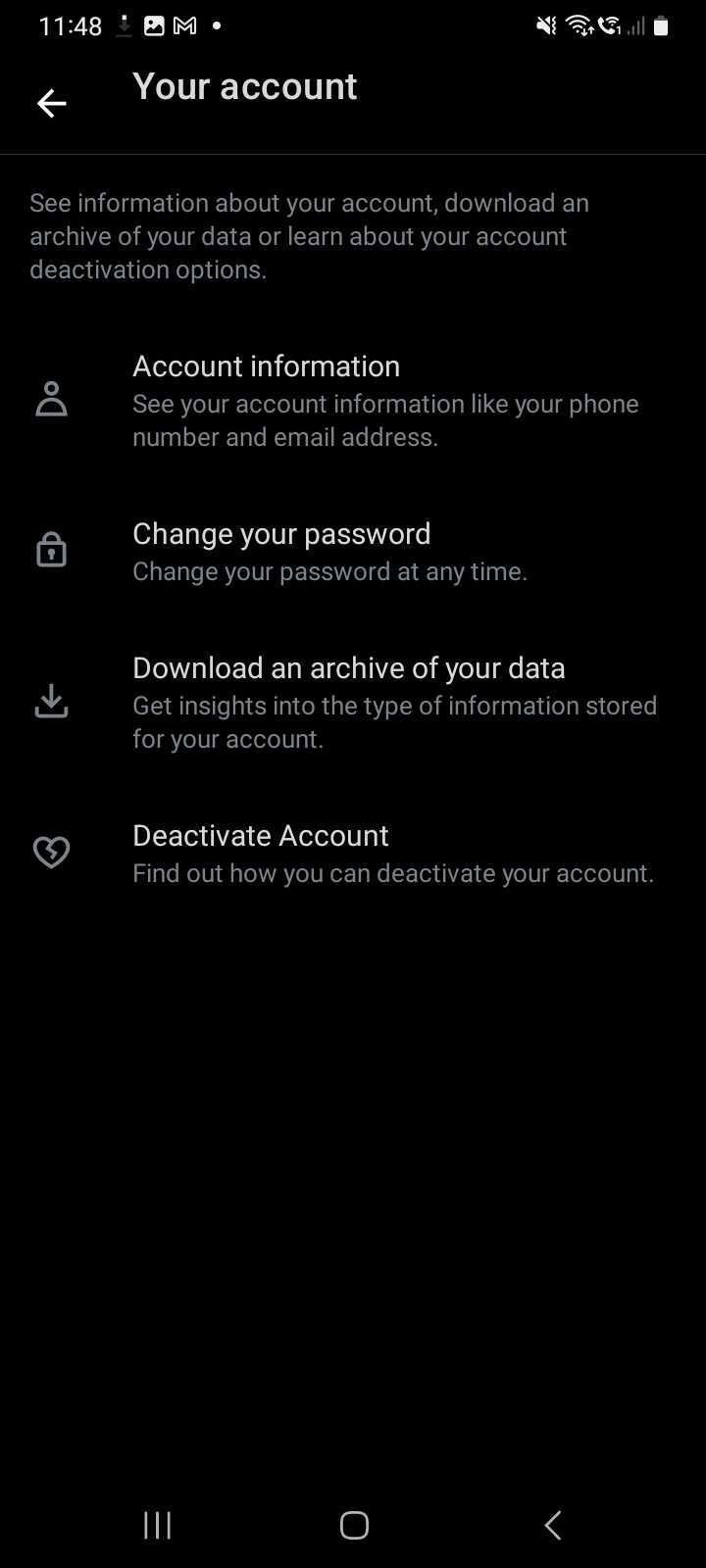Go back using the top arrow
This screenshot has width=706, height=1568.
tap(51, 103)
